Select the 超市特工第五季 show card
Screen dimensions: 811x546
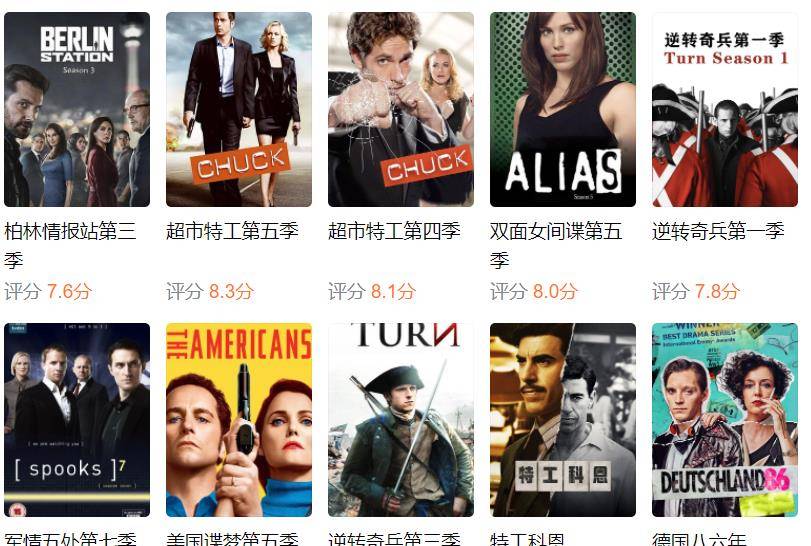click(x=239, y=110)
